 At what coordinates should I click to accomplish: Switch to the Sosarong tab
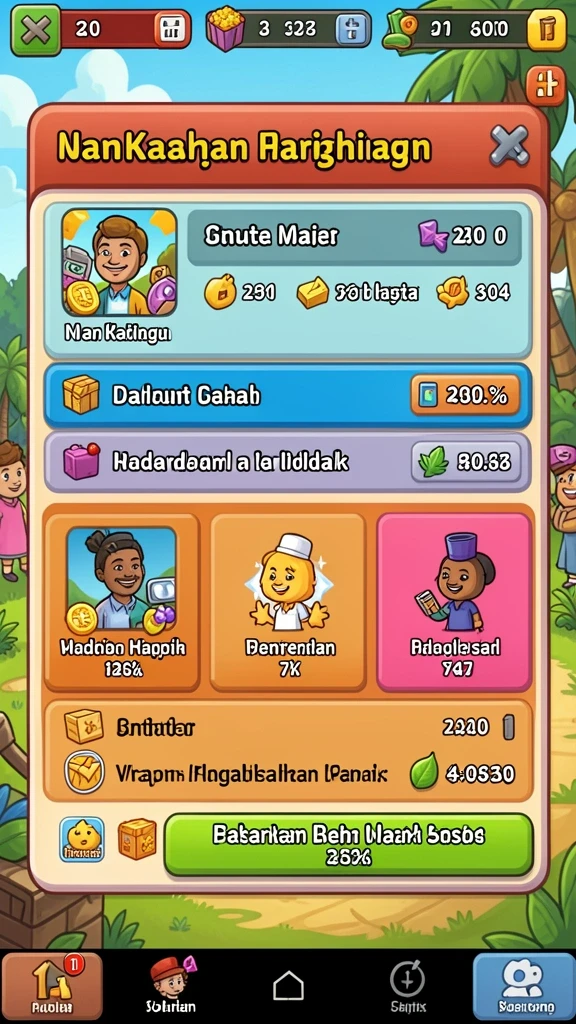pyautogui.click(x=524, y=987)
